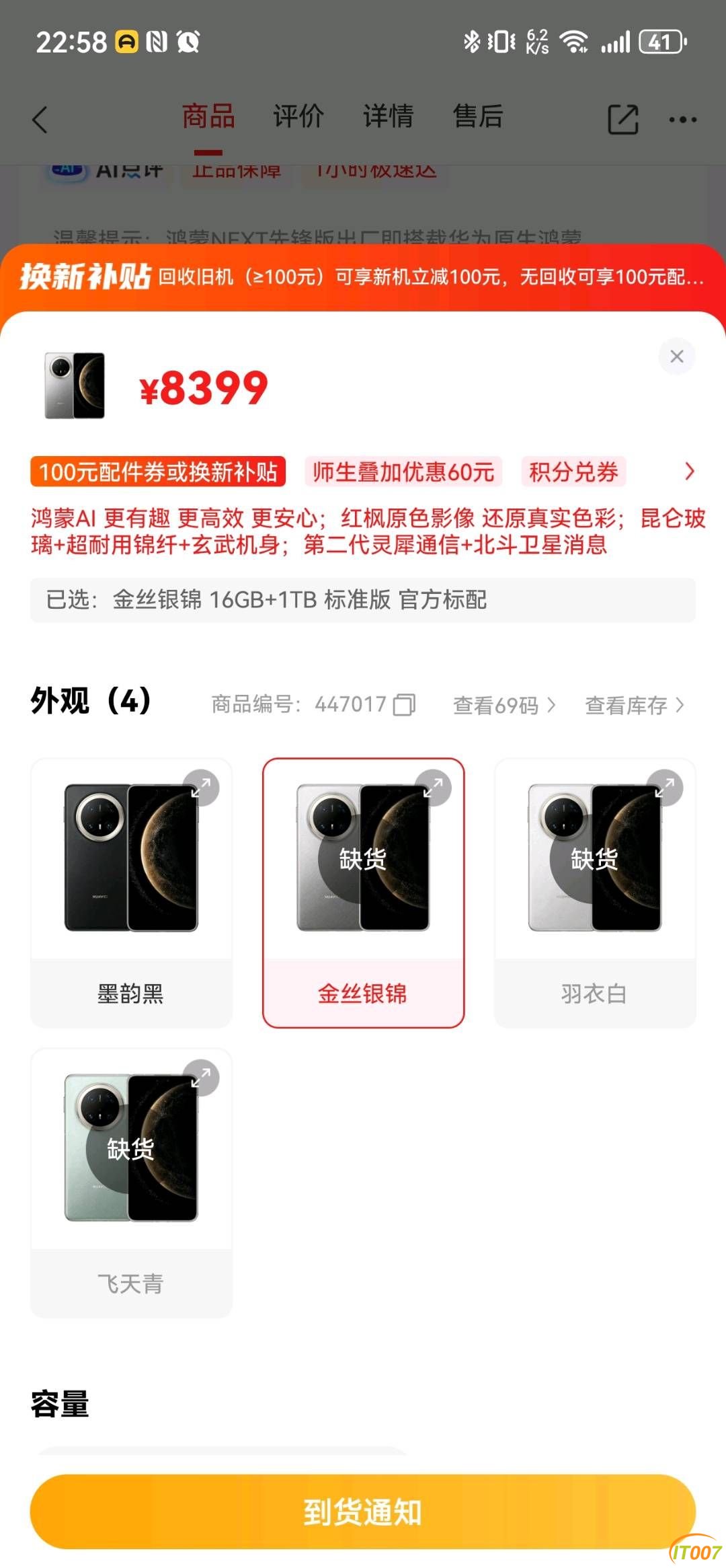Image resolution: width=726 pixels, height=1568 pixels.
Task: Tap the 到货通知 restock notification button
Action: [363, 1511]
